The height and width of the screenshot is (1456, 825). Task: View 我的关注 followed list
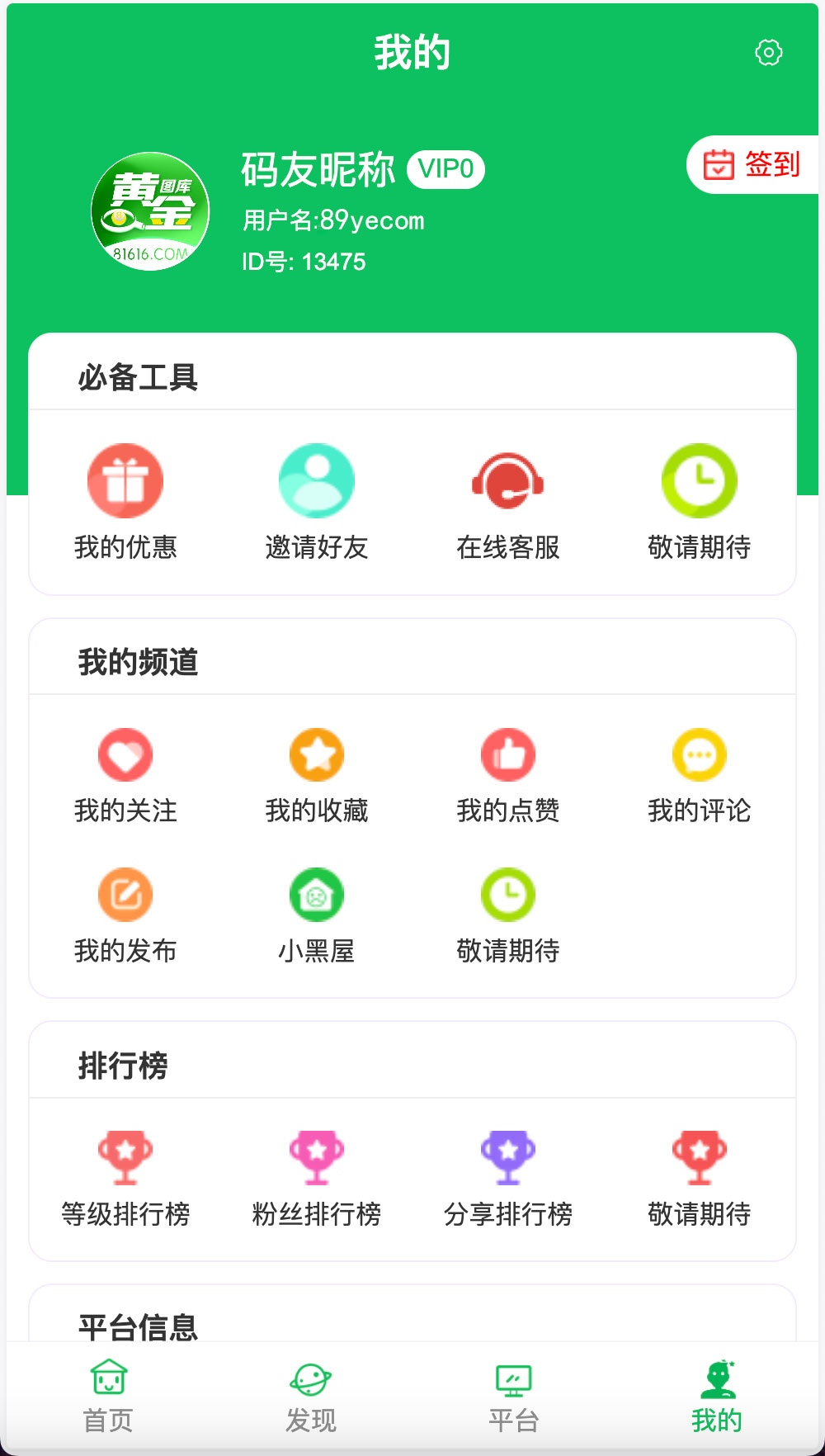125,775
